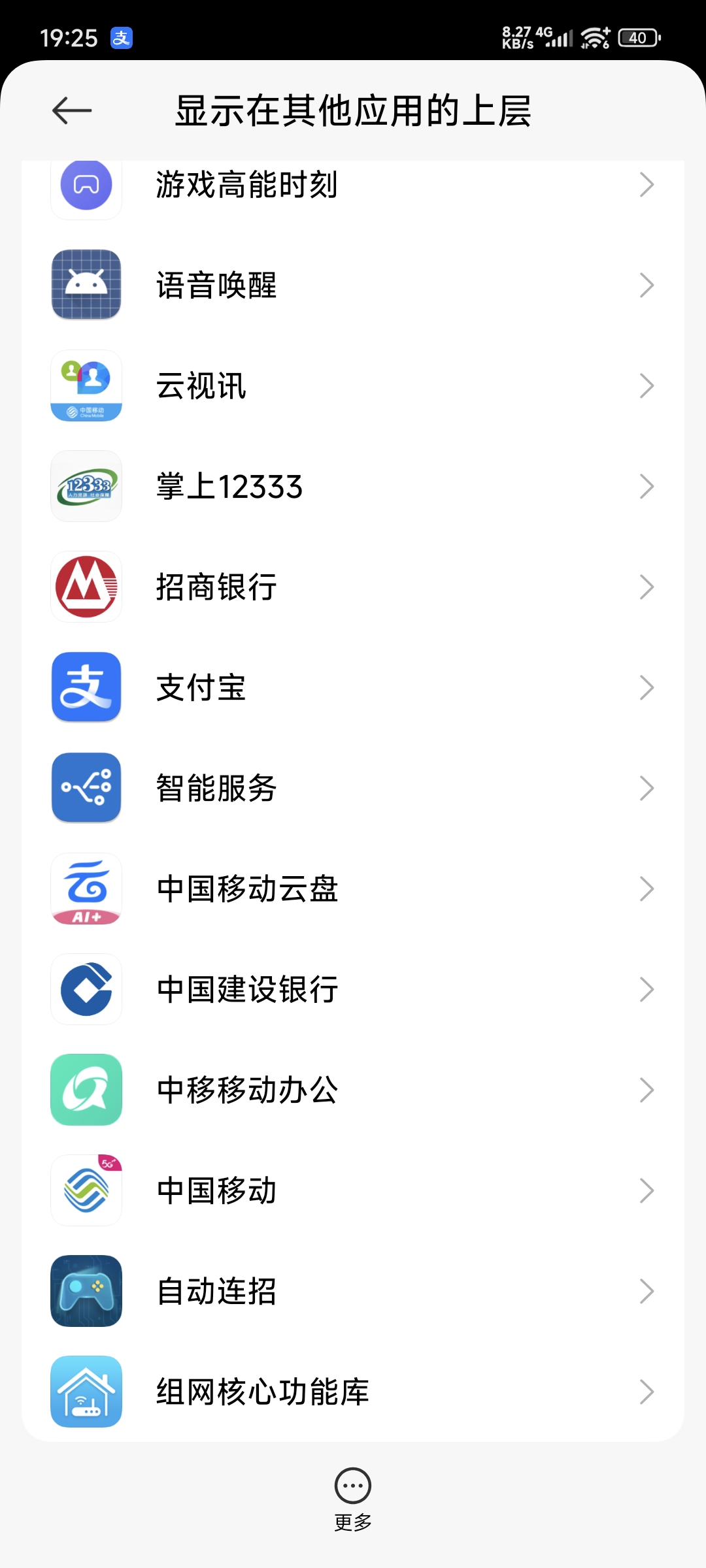Image resolution: width=706 pixels, height=1568 pixels.
Task: Tap the 语音唤醒 robot icon
Action: [x=86, y=286]
